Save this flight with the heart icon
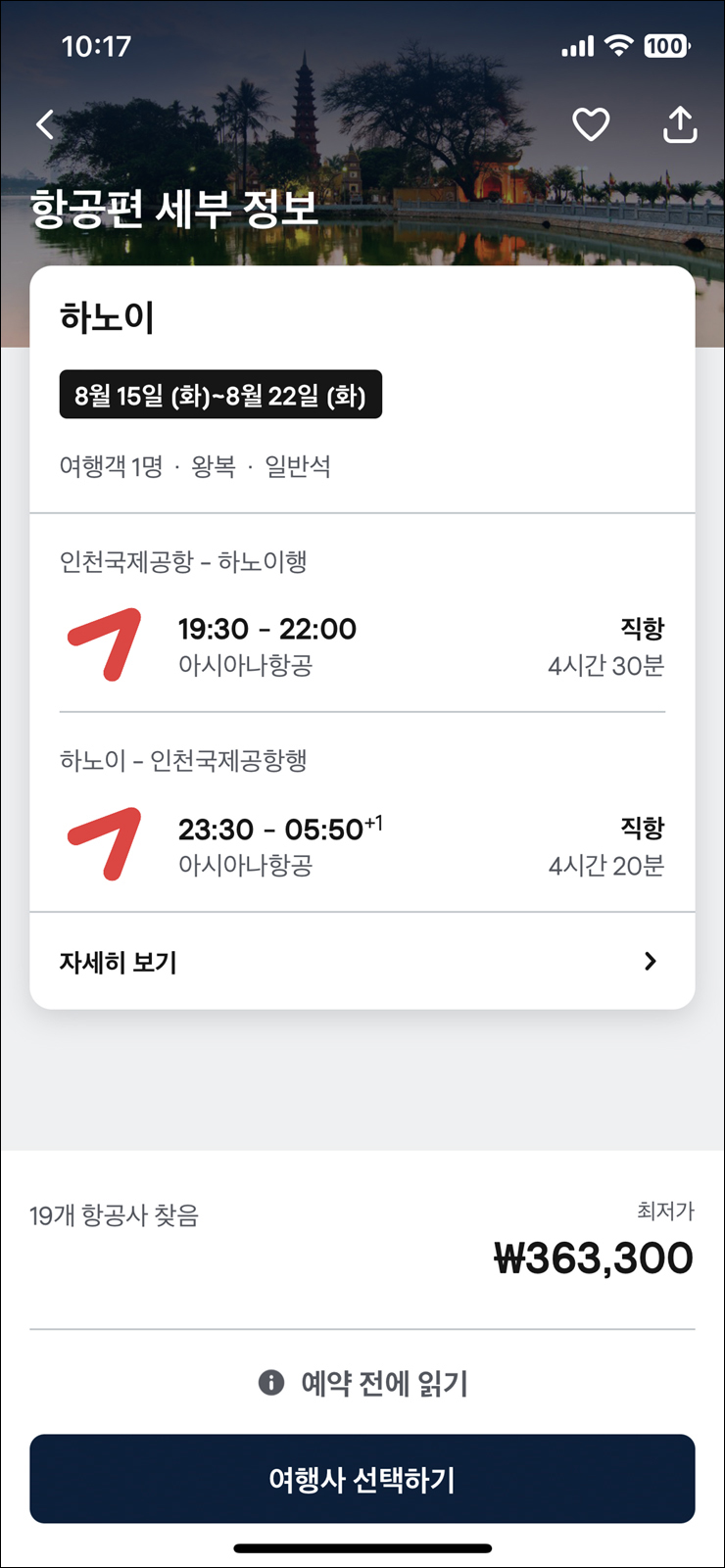725x1568 pixels. point(591,124)
